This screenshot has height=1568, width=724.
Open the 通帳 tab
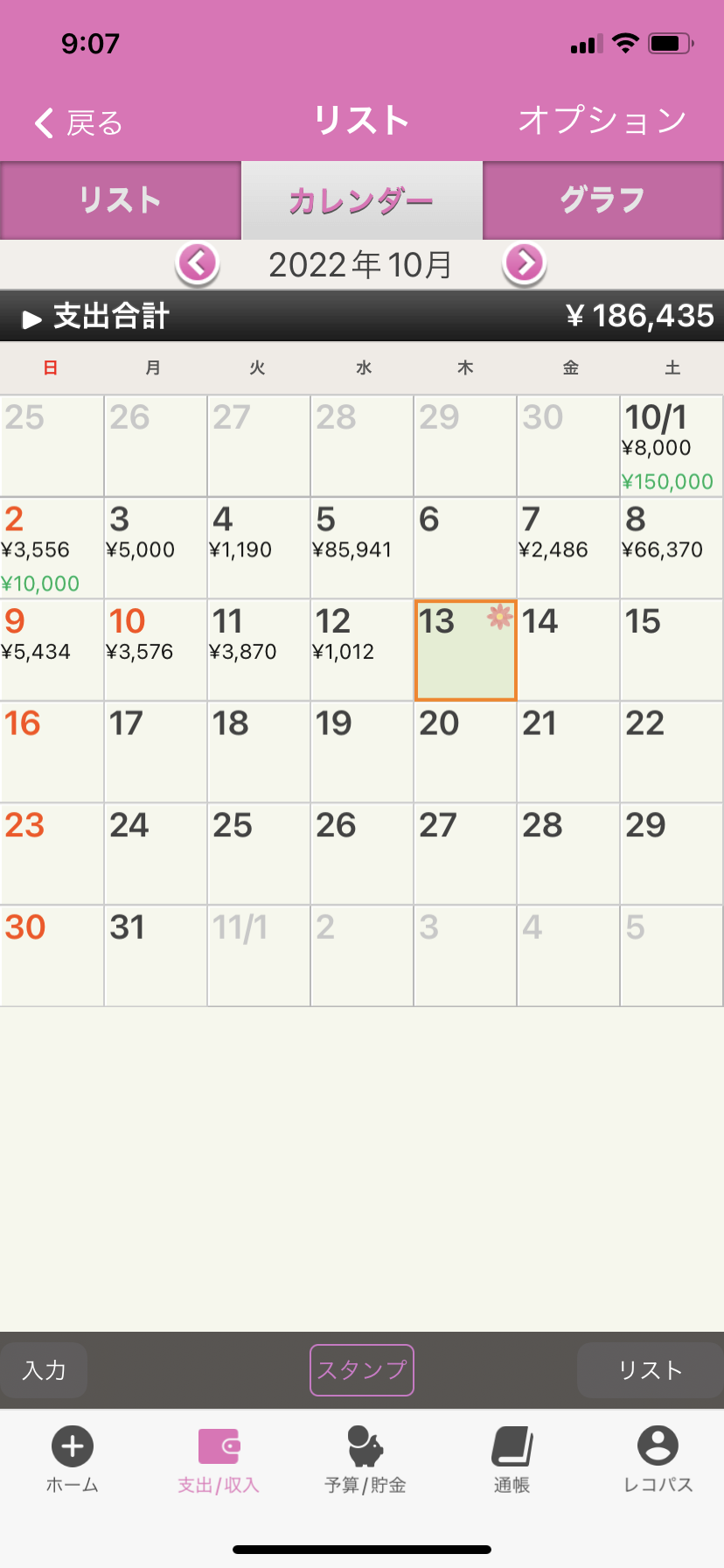[x=512, y=1459]
